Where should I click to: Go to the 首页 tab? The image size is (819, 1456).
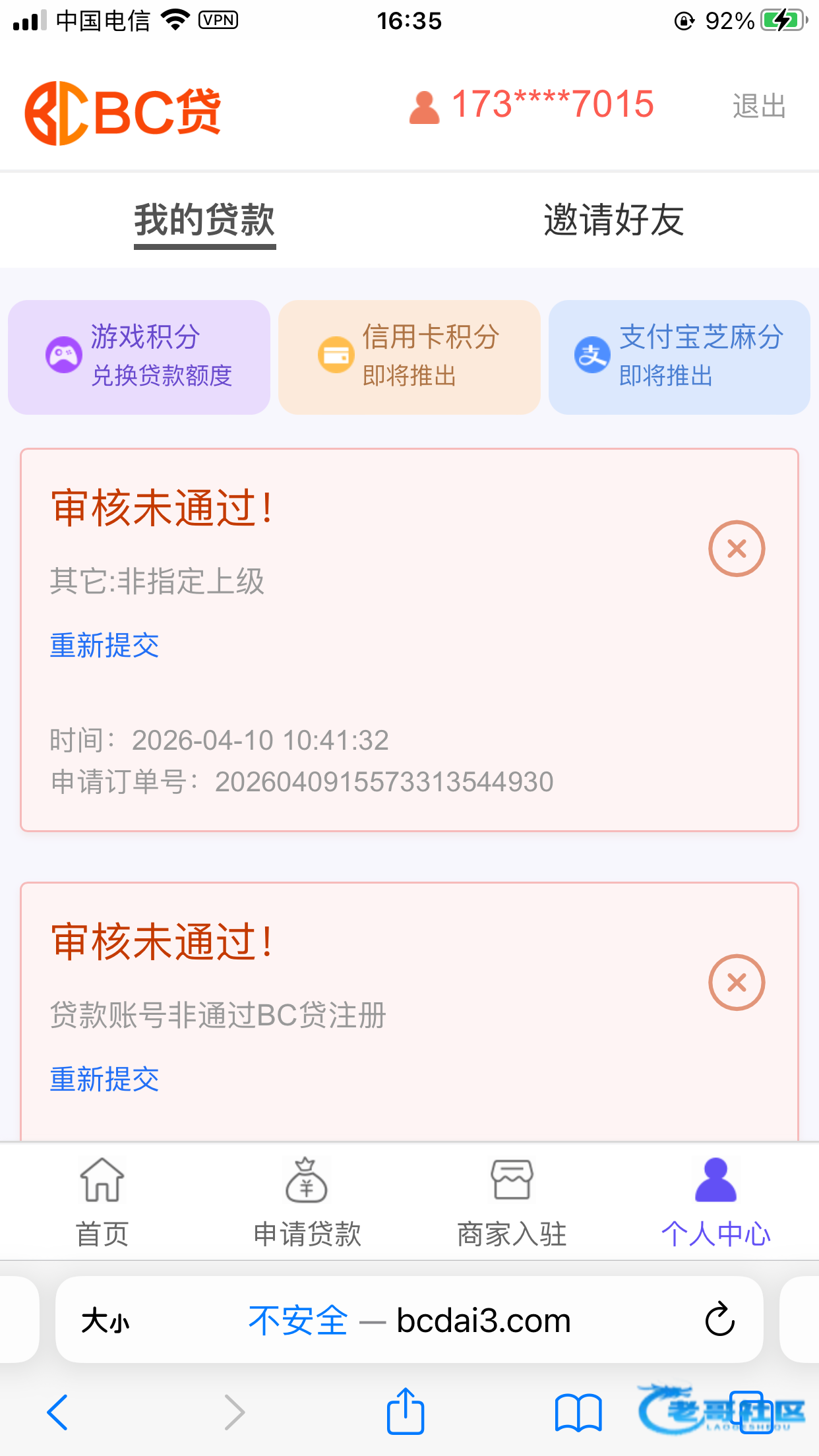tap(102, 1201)
